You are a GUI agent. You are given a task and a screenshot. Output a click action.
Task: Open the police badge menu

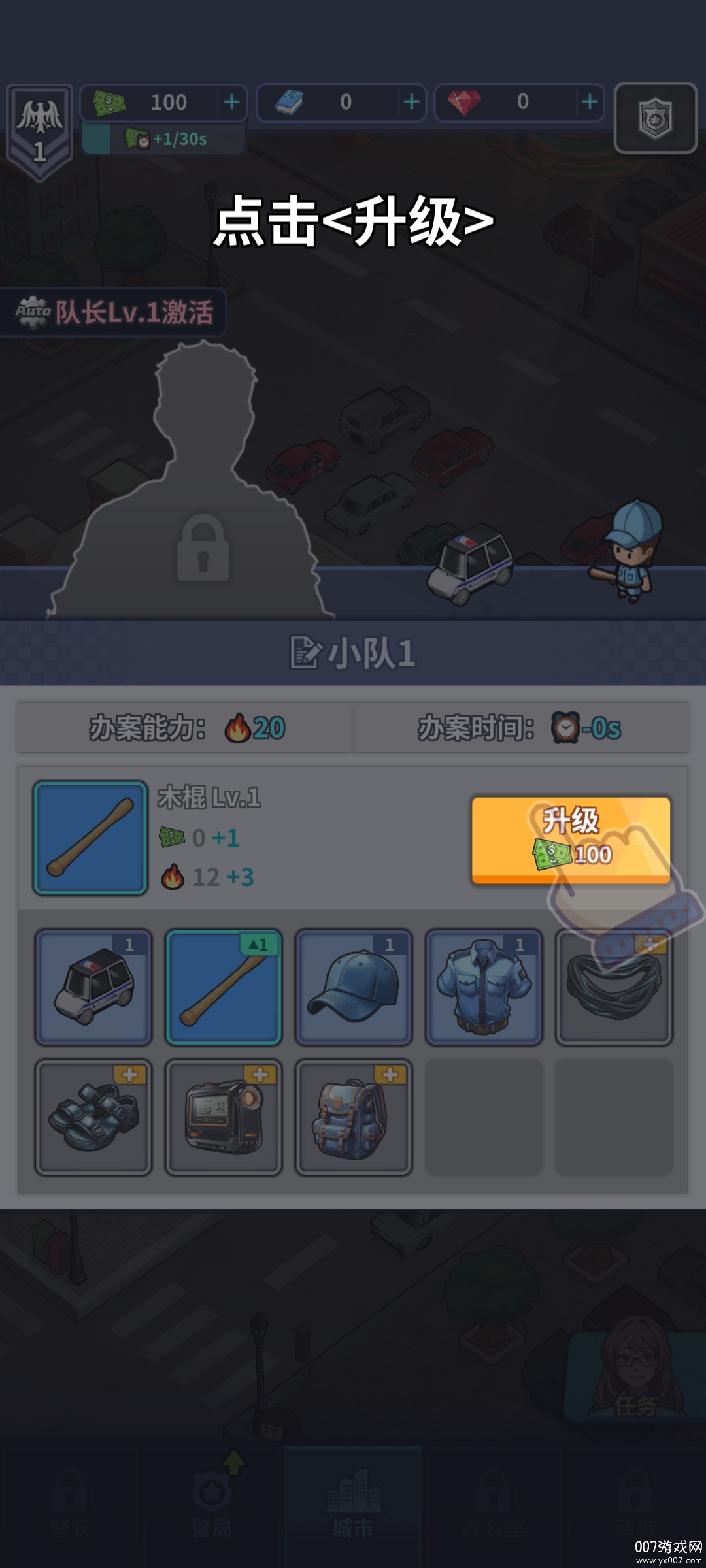(655, 118)
